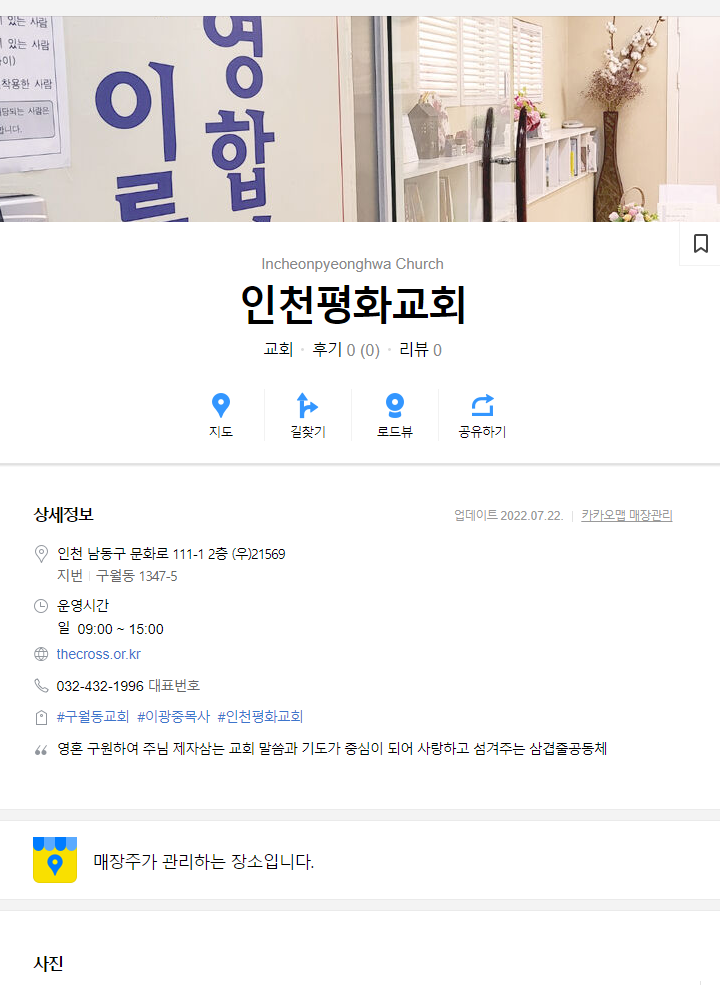
Task: View the 후기 ratings count
Action: pyautogui.click(x=346, y=350)
